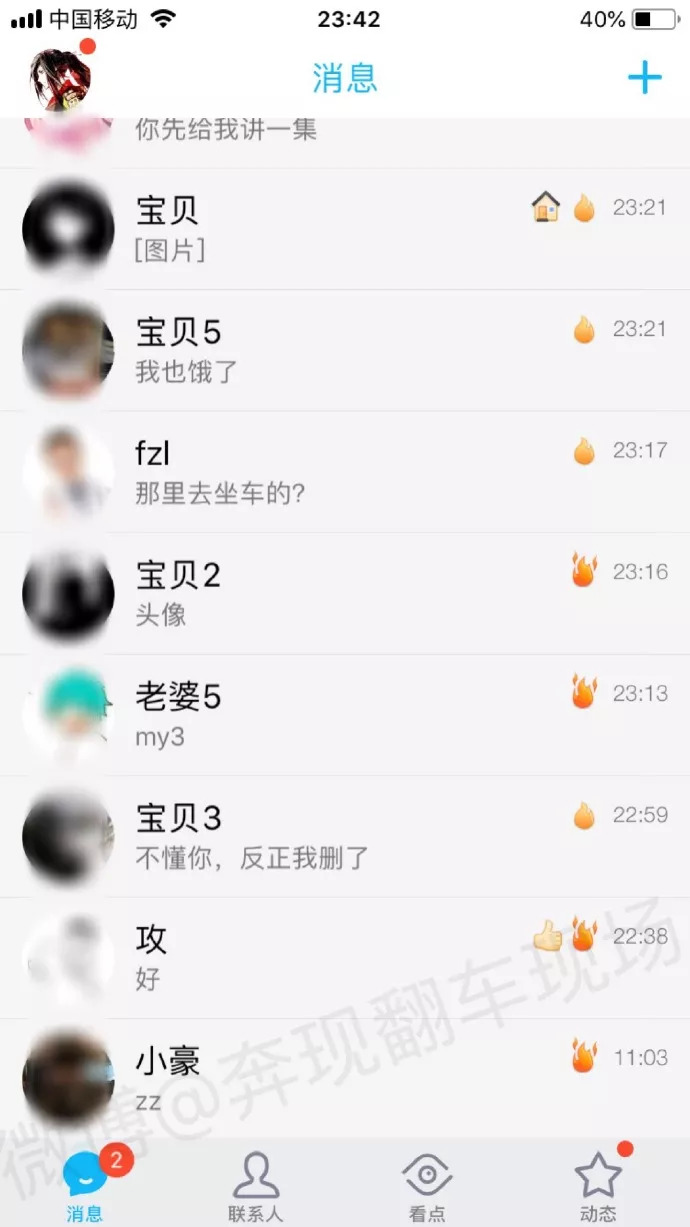Open the chat with 宝贝3
Screen dimensions: 690x1227
pyautogui.click(x=345, y=836)
